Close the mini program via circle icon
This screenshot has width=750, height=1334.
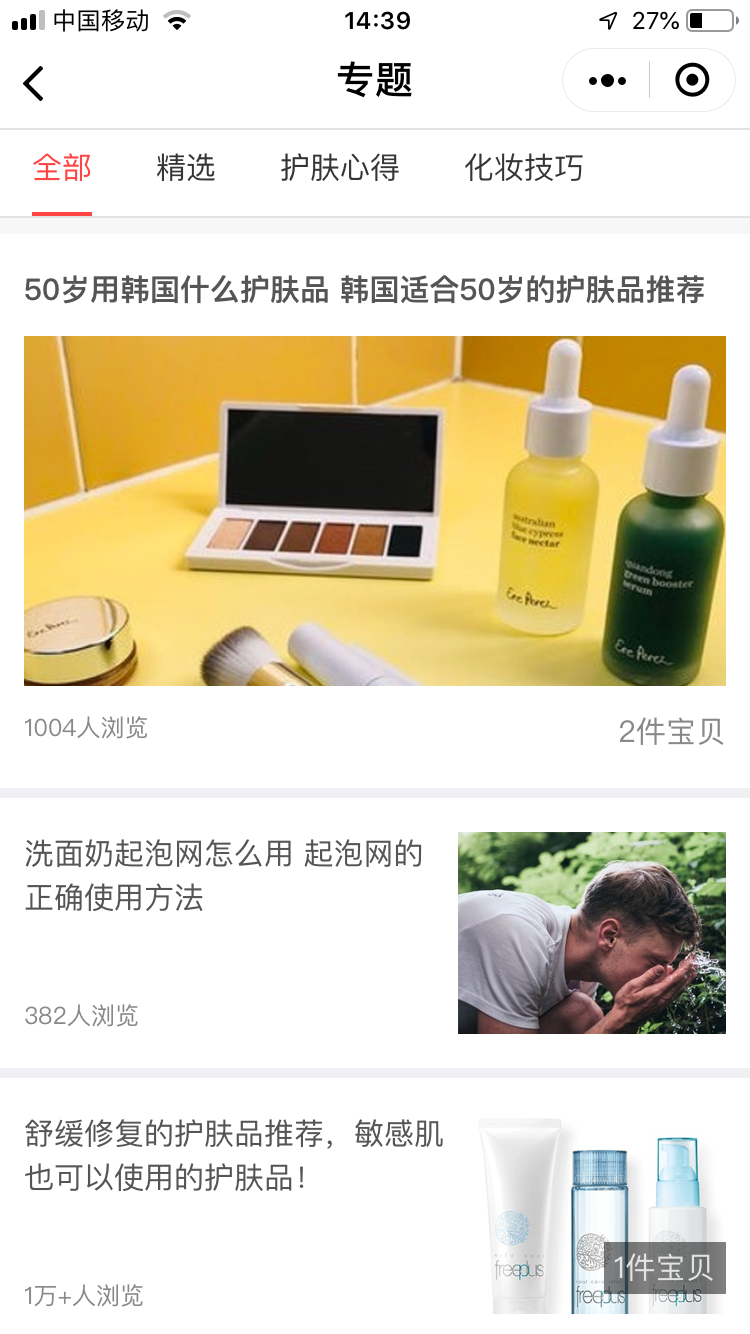692,81
